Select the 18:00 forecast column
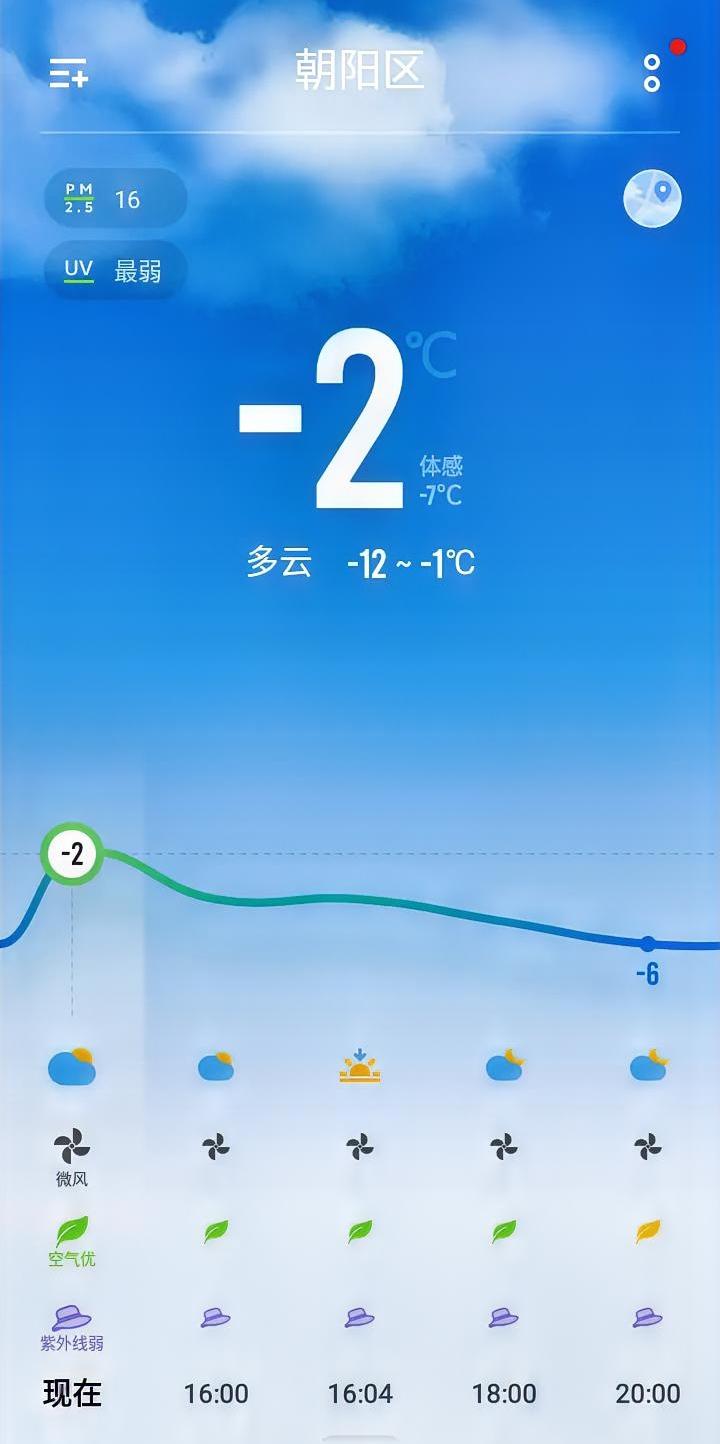This screenshot has width=720, height=1444. coord(504,1391)
